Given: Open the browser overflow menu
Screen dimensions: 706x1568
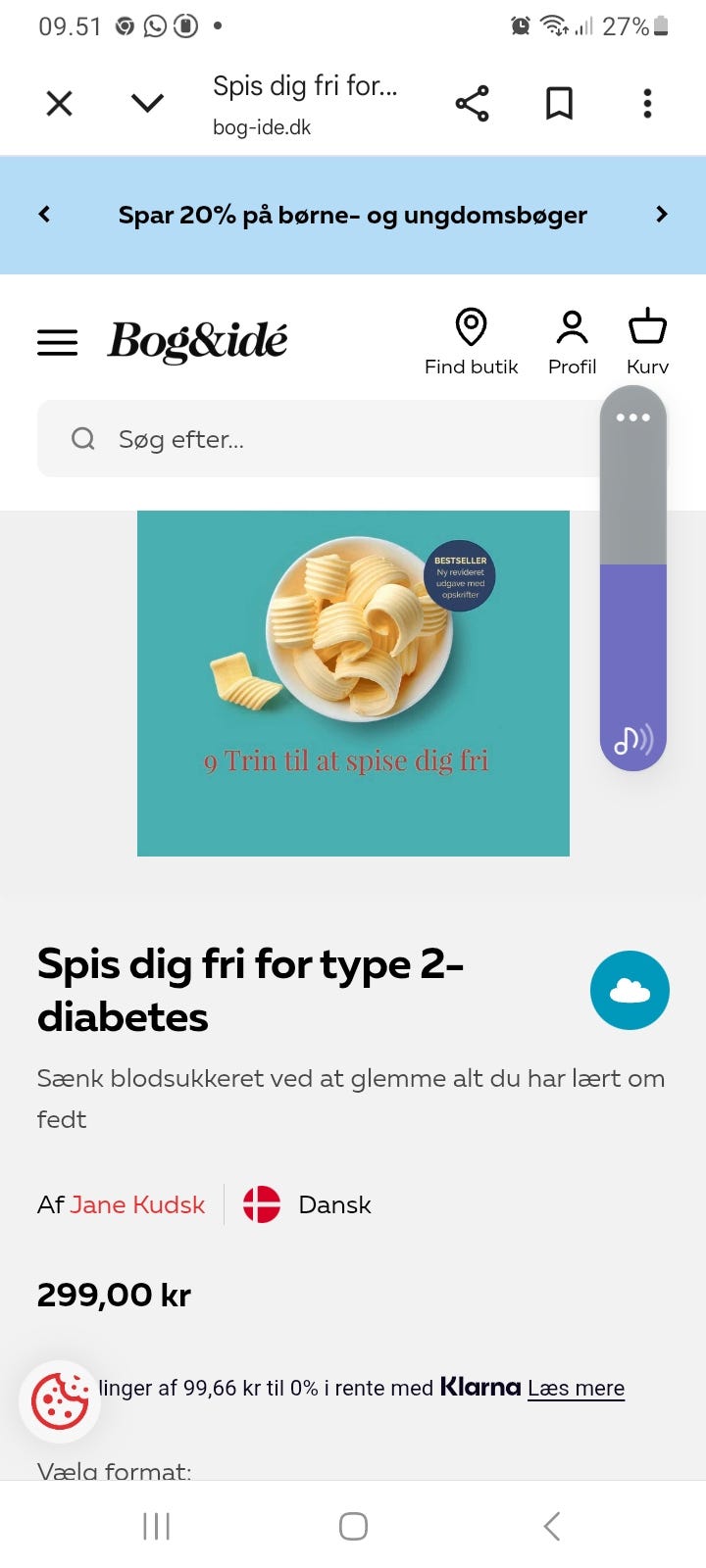Looking at the screenshot, I should click(647, 103).
